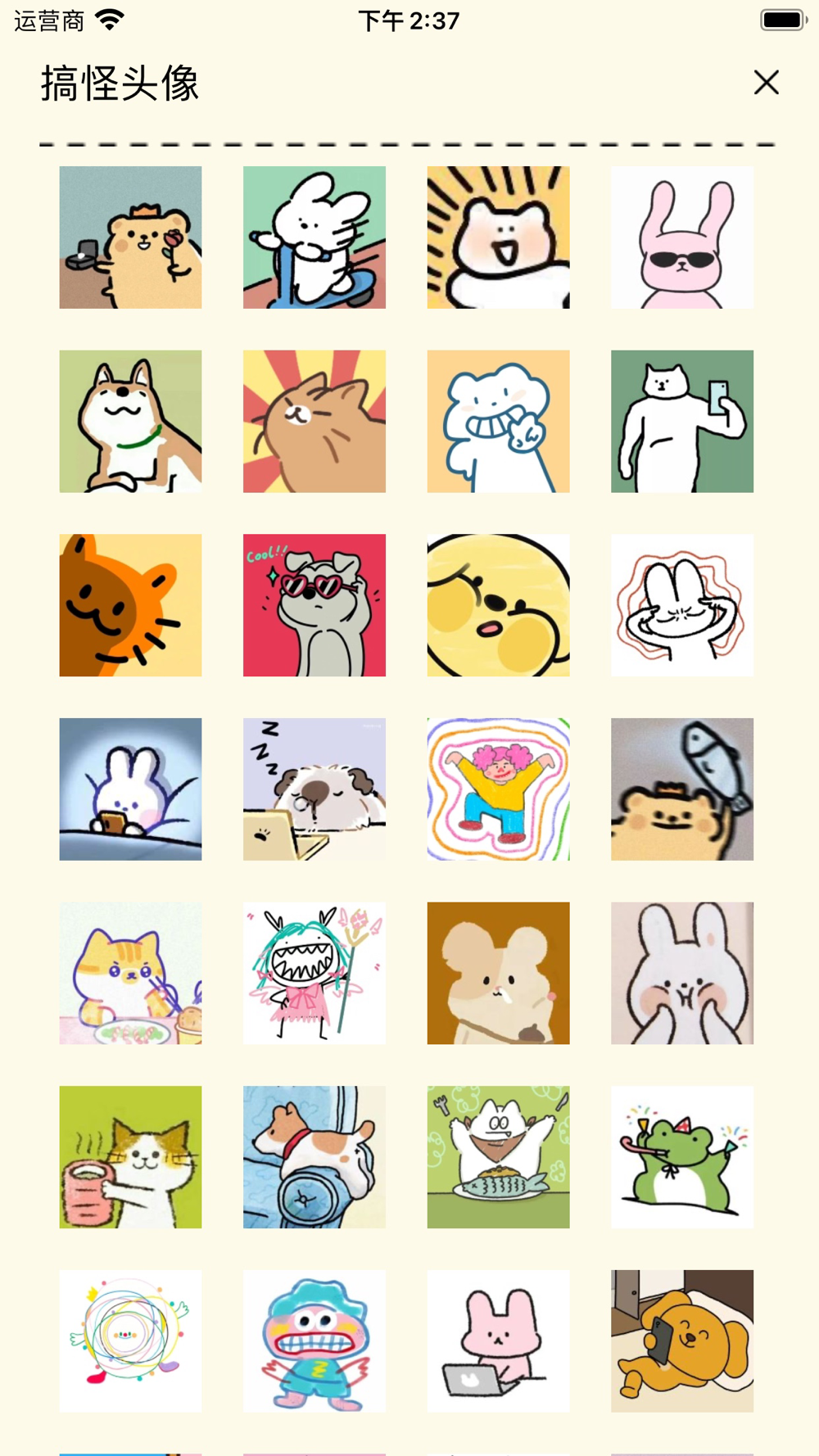Select the pink-haired kid dancing avatar
This screenshot has height=1456, width=819.
498,789
